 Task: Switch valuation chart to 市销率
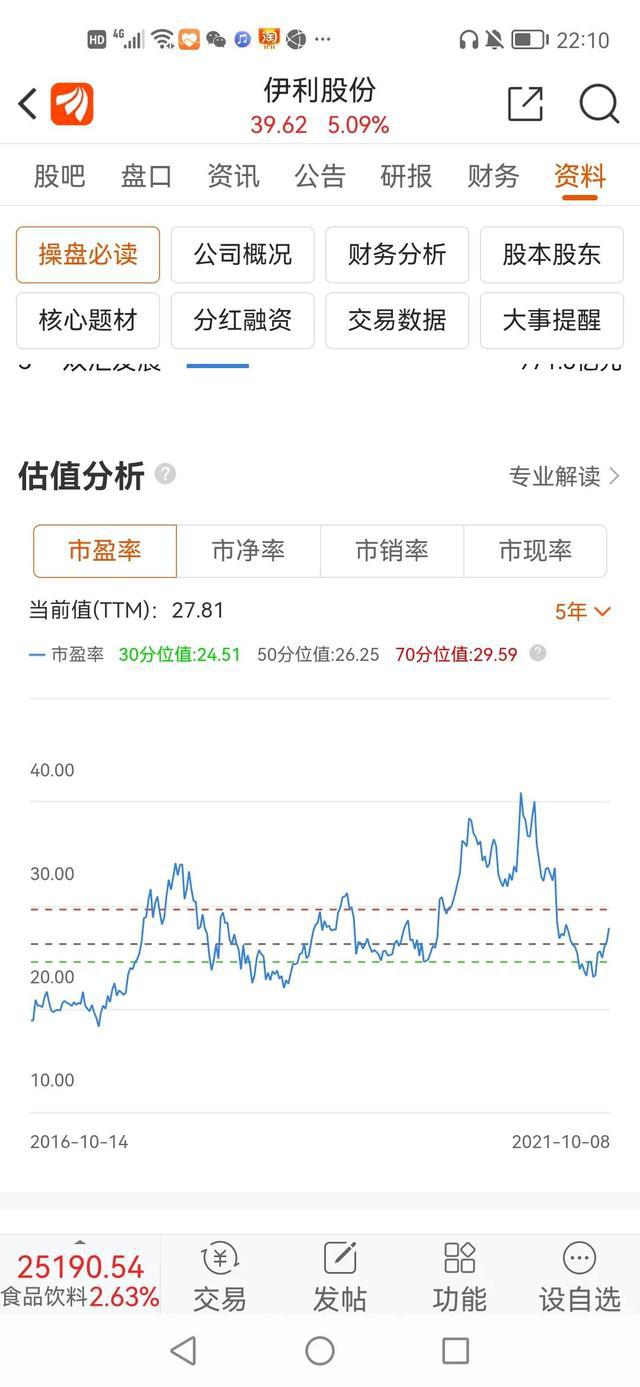coord(392,551)
